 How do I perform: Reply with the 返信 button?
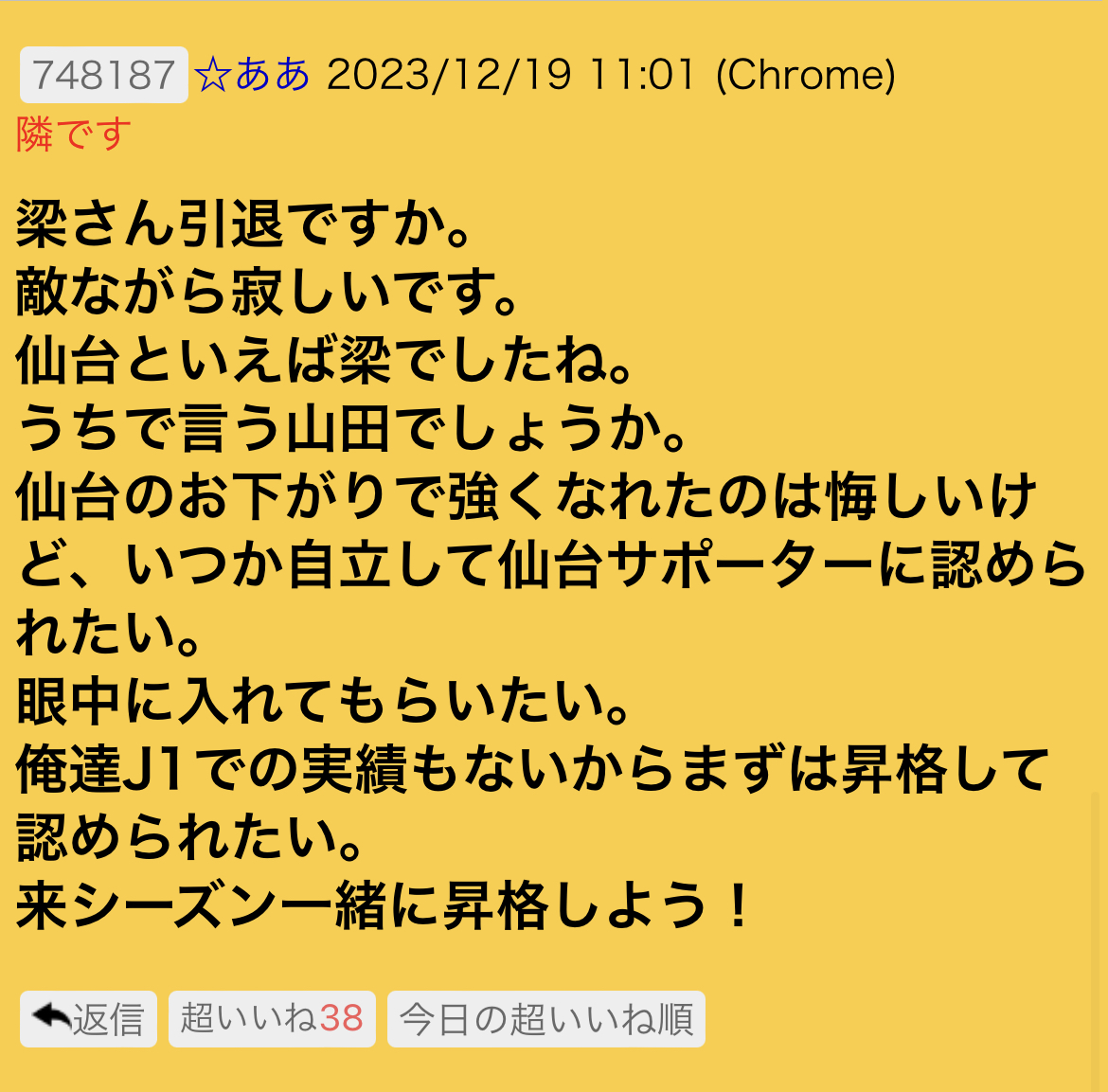(88, 1018)
